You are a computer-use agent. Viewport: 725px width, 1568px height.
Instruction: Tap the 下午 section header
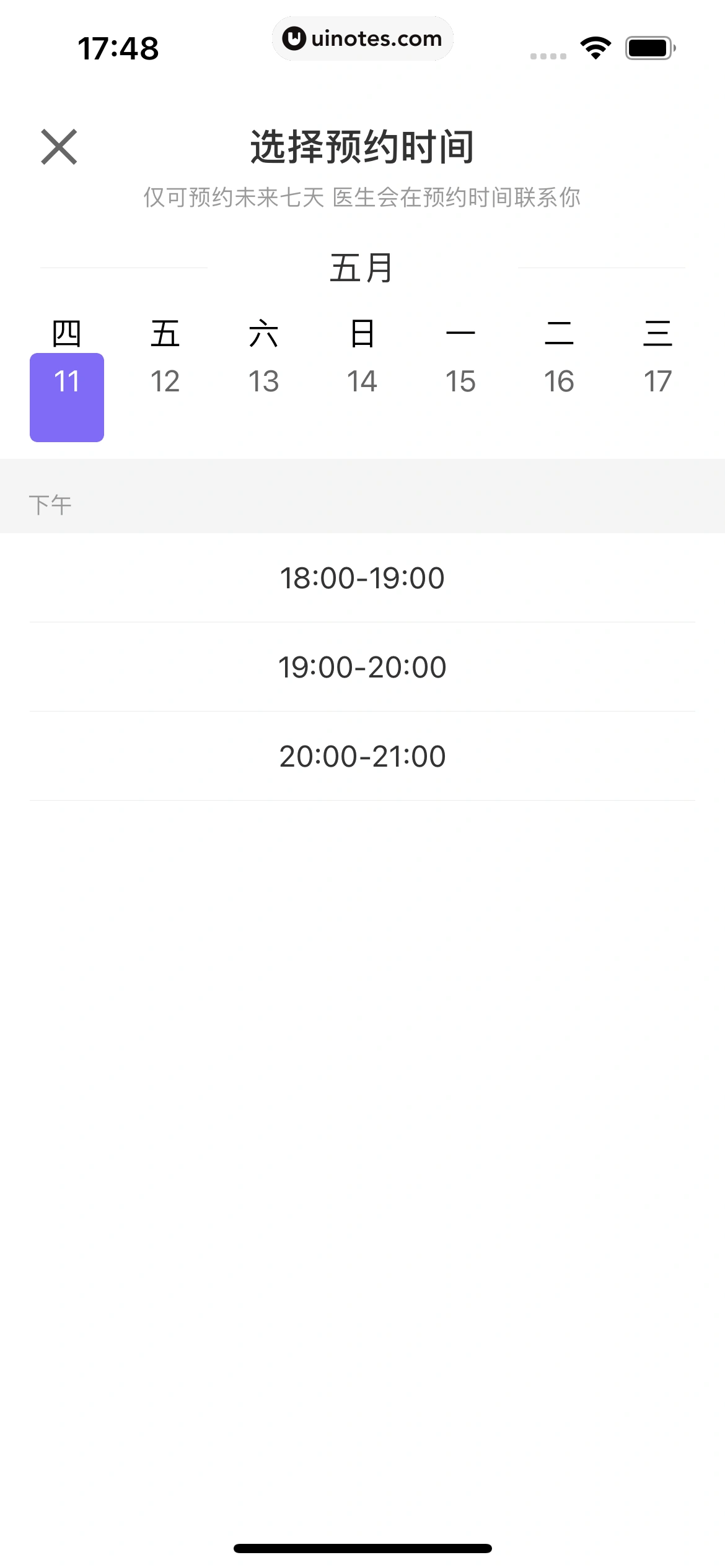click(x=51, y=502)
